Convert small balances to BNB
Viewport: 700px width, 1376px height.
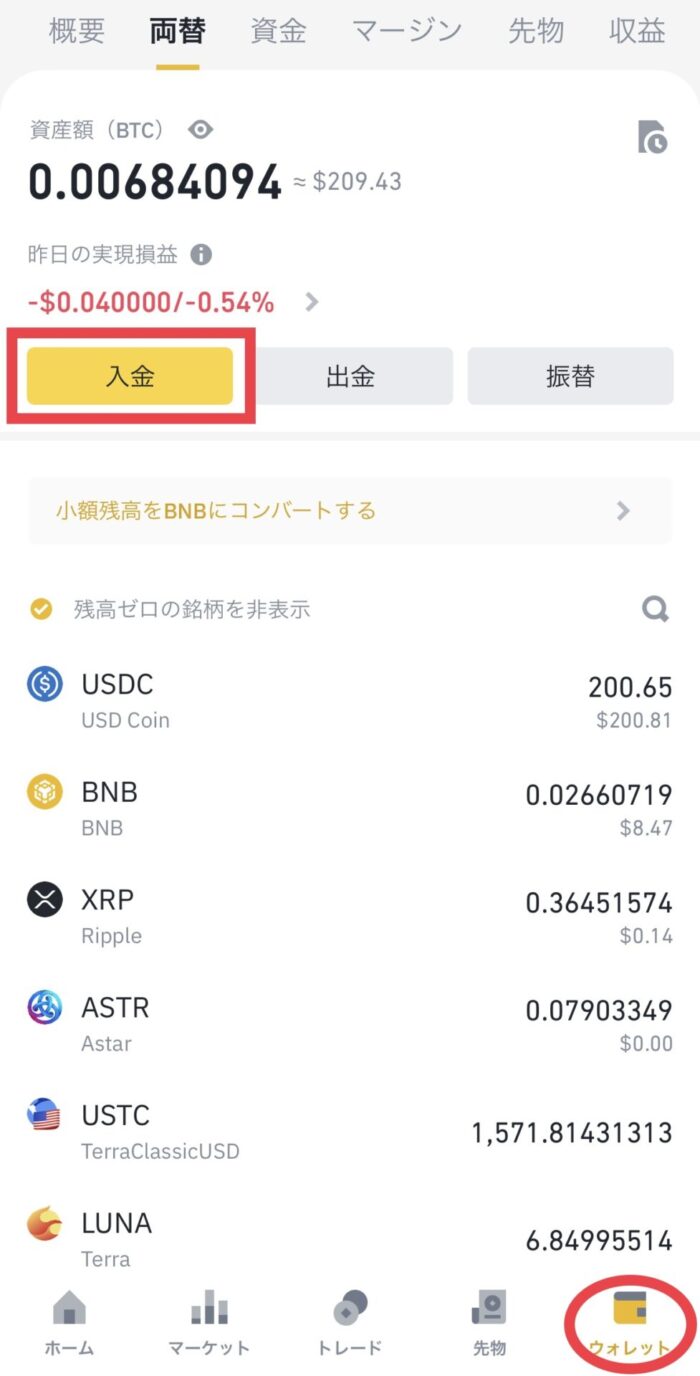pos(350,511)
